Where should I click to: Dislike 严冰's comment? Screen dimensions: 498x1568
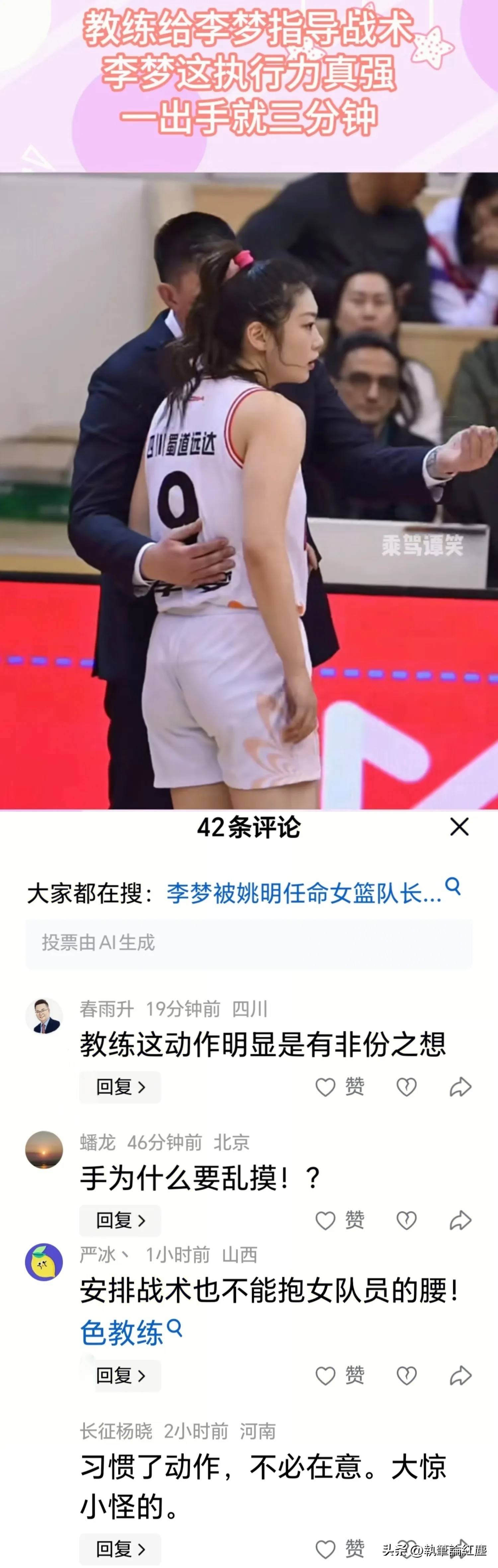[x=406, y=1376]
